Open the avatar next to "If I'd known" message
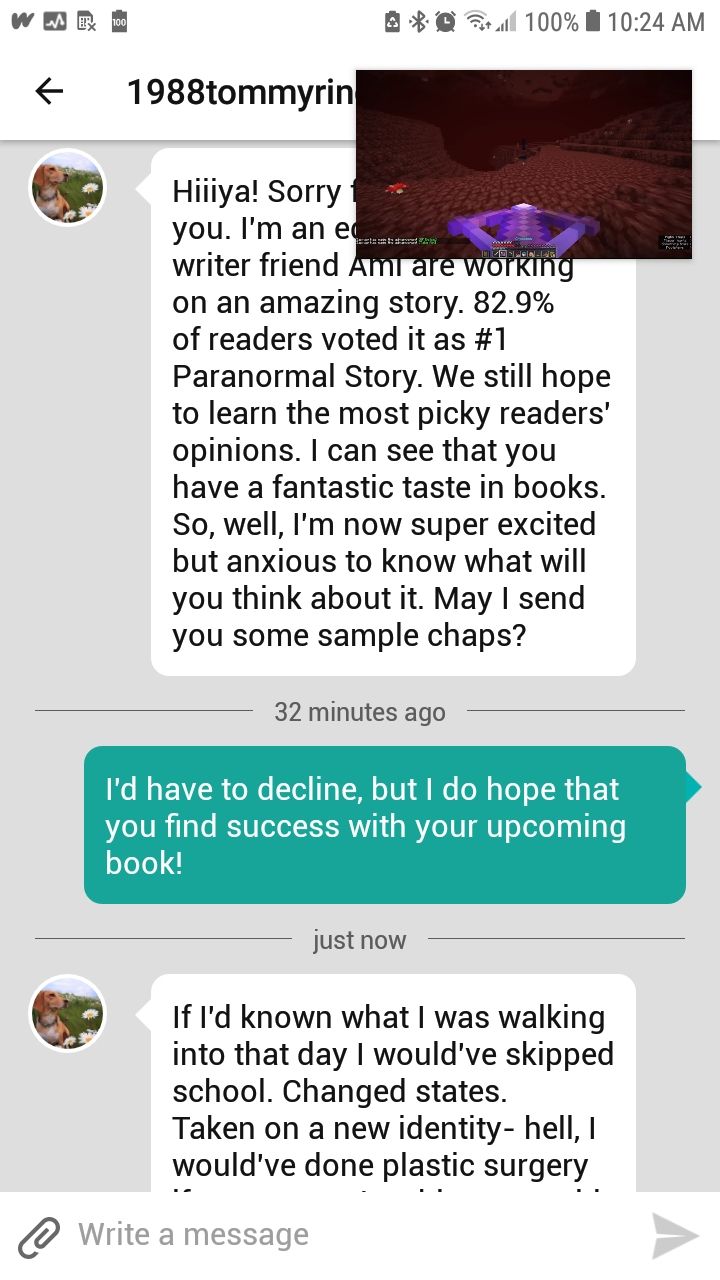The width and height of the screenshot is (720, 1280). coord(68,1012)
